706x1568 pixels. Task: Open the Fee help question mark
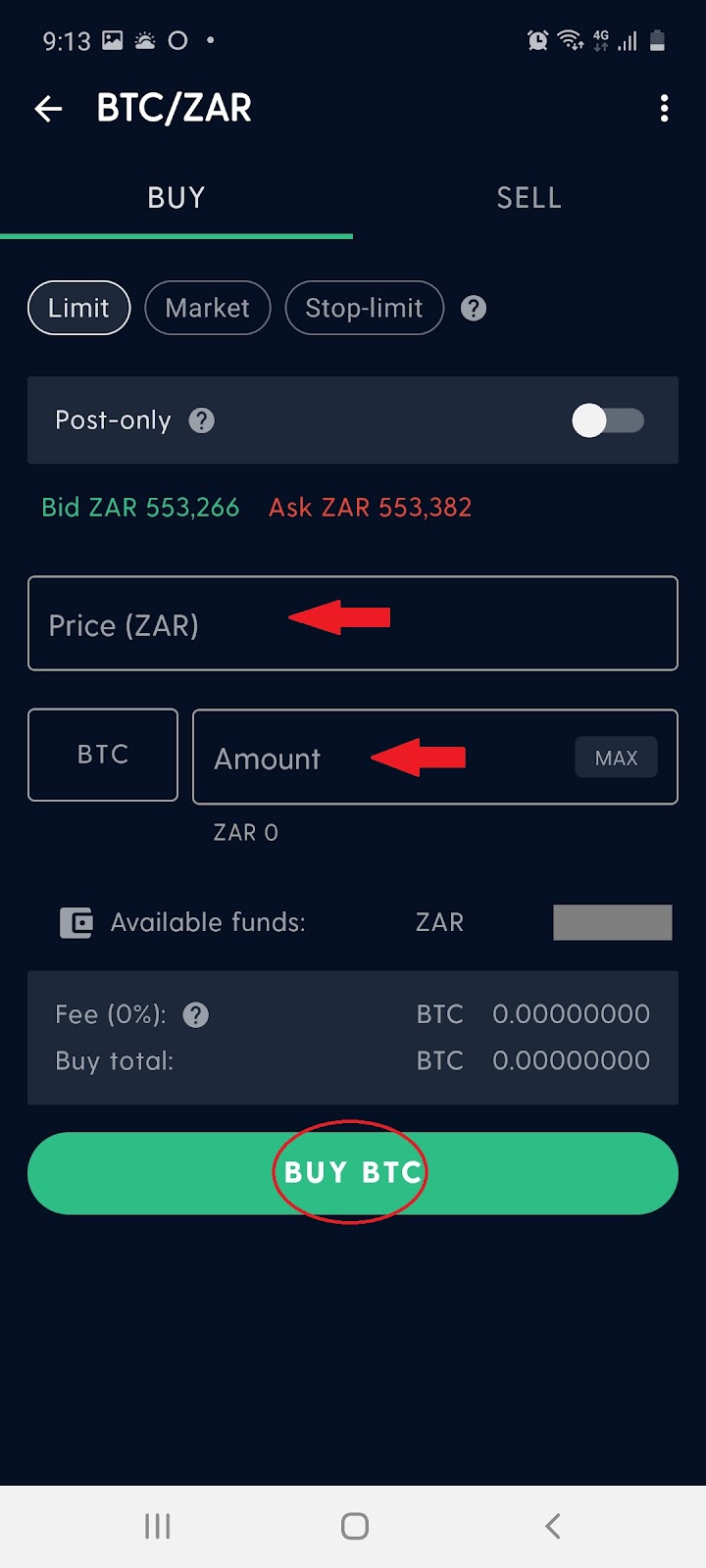(196, 1014)
